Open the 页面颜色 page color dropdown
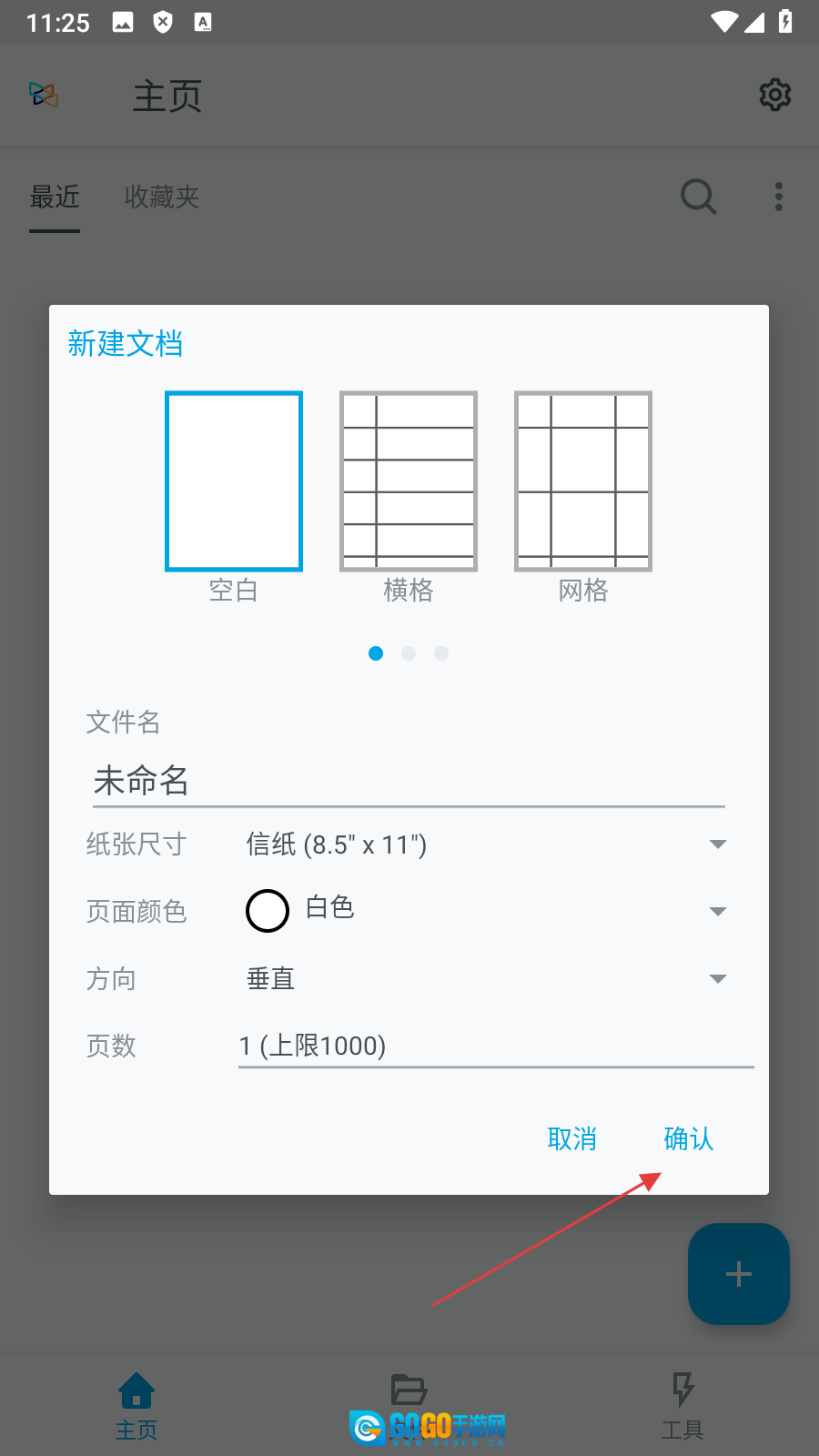 point(485,911)
